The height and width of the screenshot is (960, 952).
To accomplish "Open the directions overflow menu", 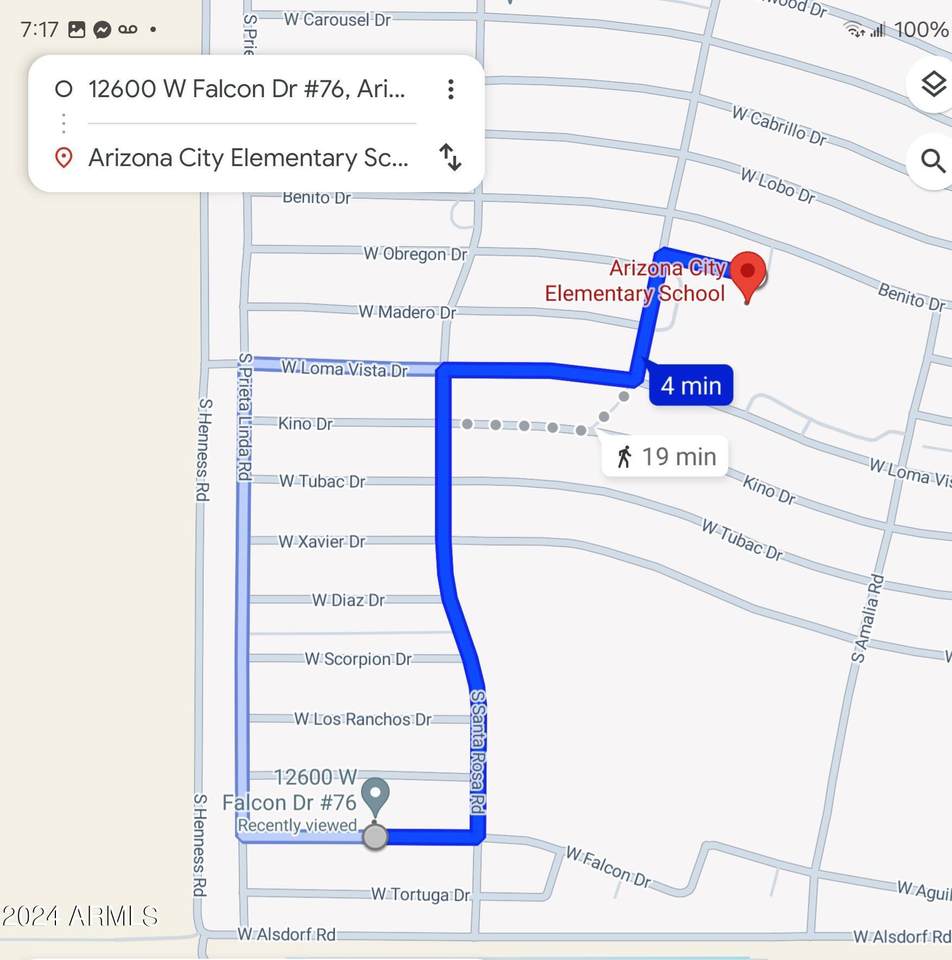I will (451, 90).
